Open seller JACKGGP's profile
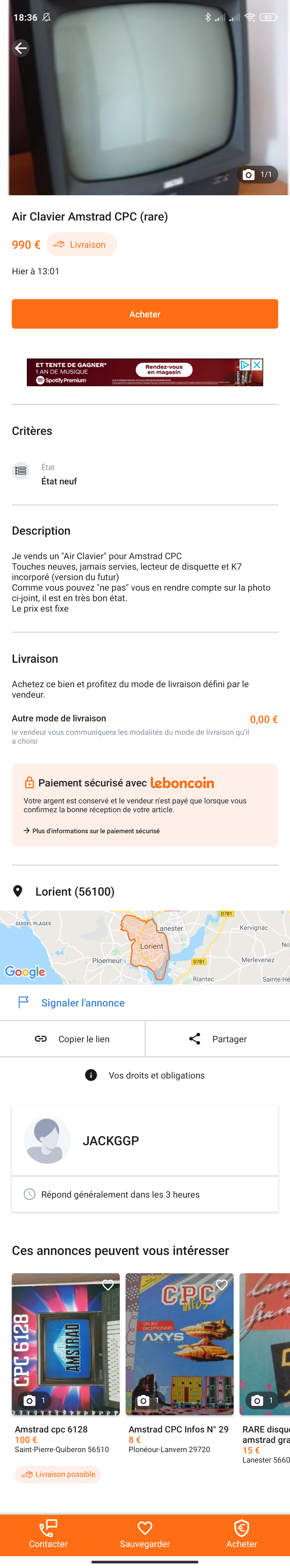 111,1141
